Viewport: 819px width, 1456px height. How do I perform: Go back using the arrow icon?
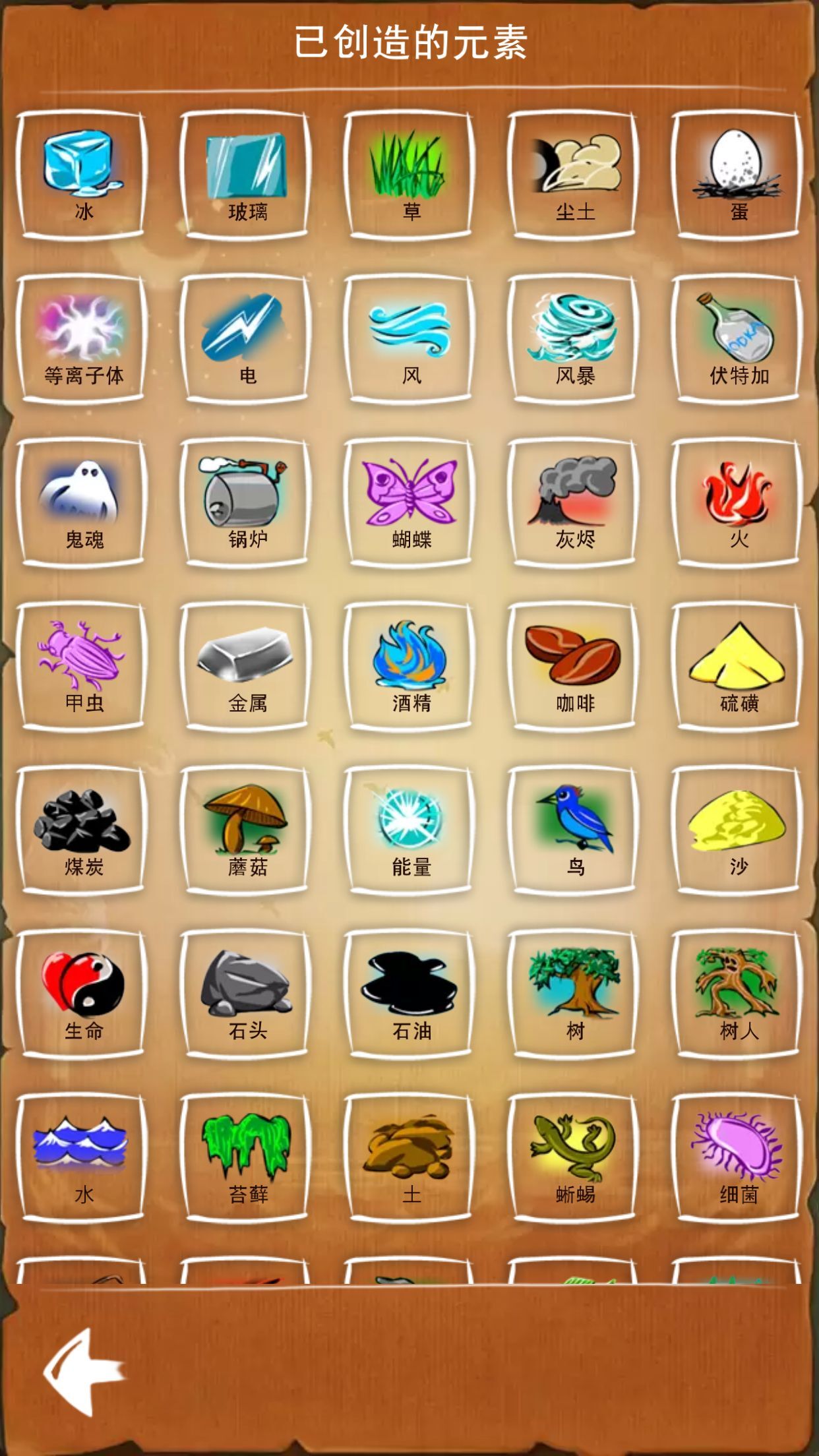click(84, 1372)
